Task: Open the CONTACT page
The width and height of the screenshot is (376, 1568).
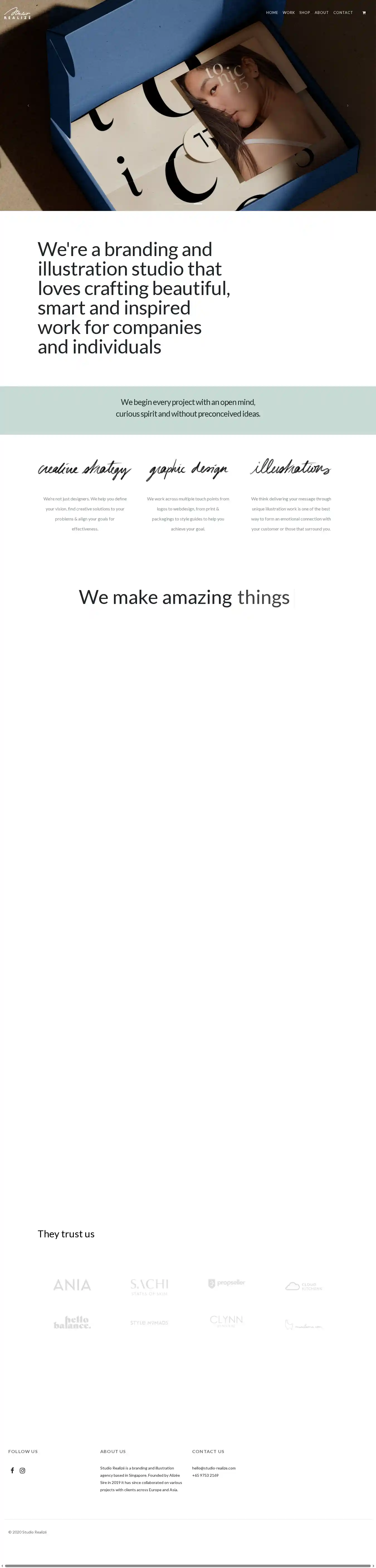Action: click(343, 13)
